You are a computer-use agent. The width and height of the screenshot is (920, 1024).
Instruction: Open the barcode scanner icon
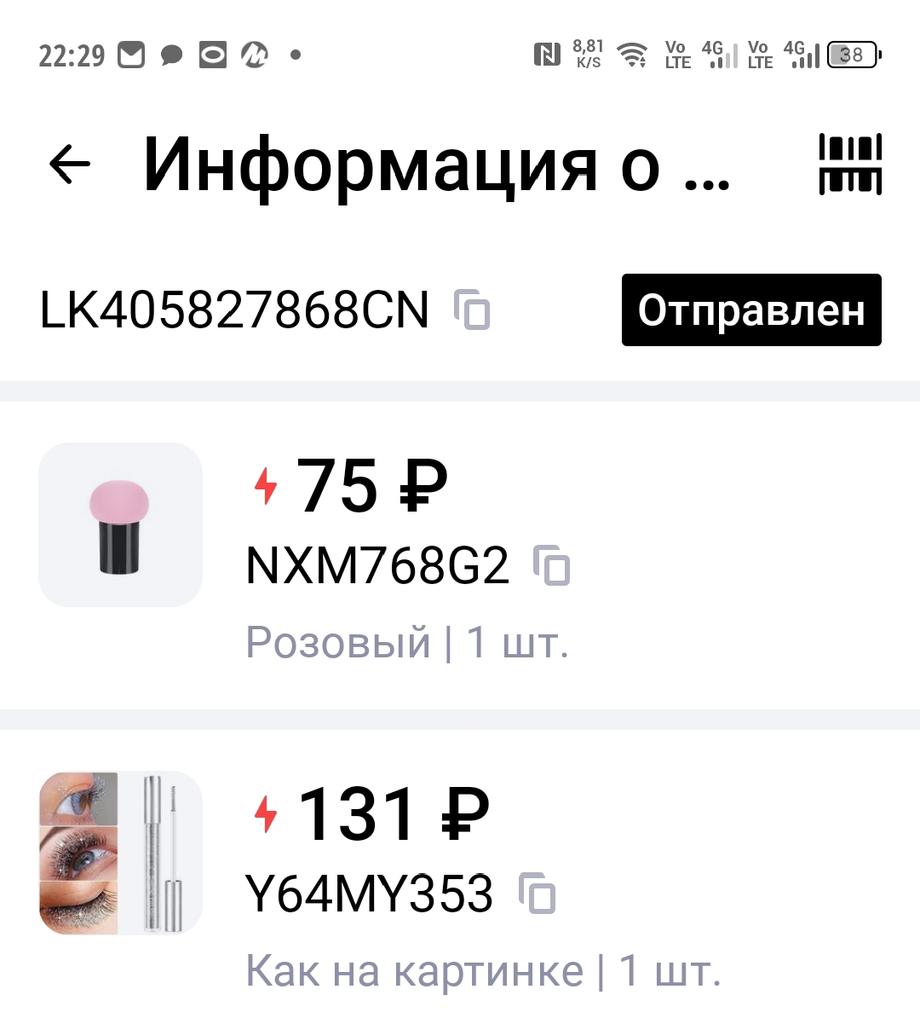pos(851,164)
